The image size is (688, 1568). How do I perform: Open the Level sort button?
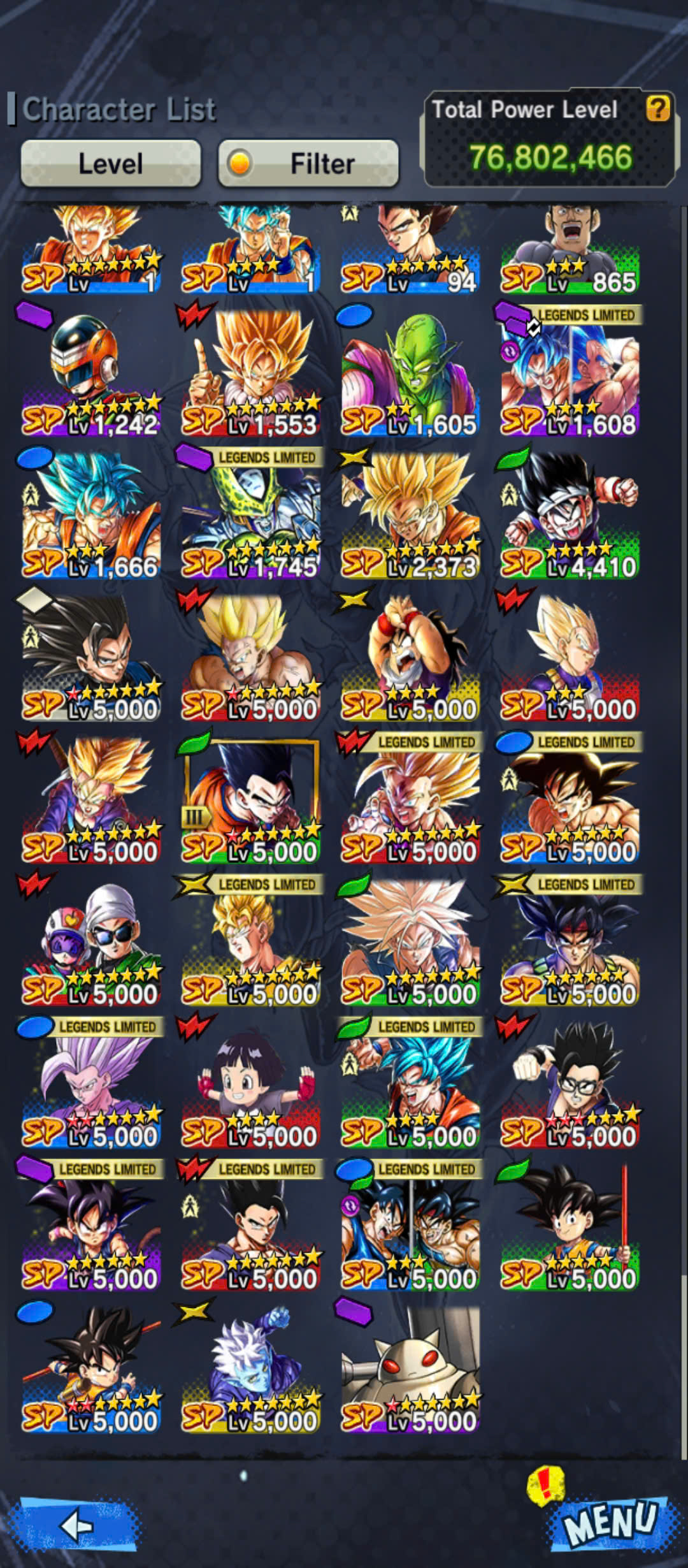click(x=111, y=164)
